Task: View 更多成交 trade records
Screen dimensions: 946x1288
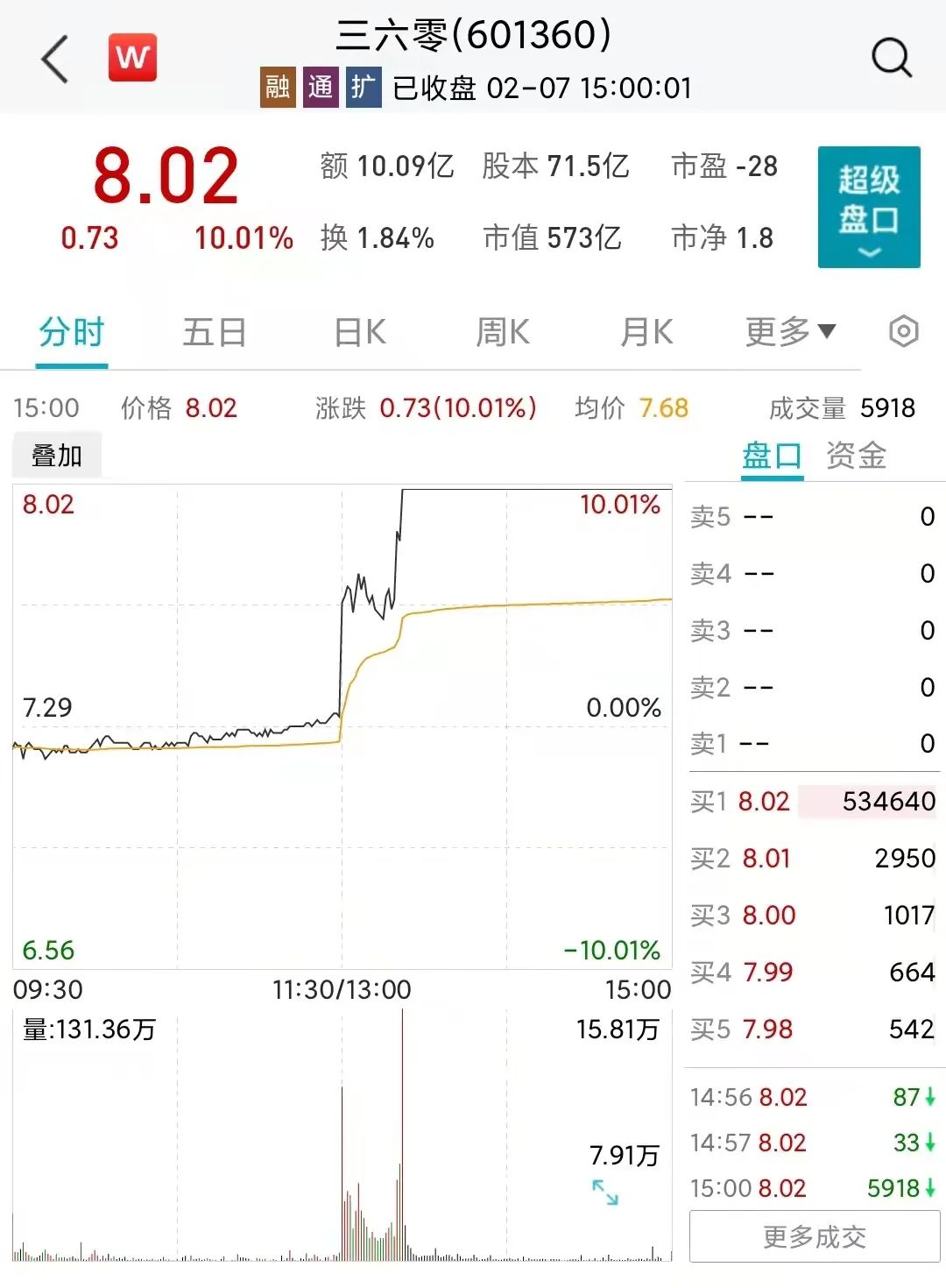Action: [x=814, y=1236]
